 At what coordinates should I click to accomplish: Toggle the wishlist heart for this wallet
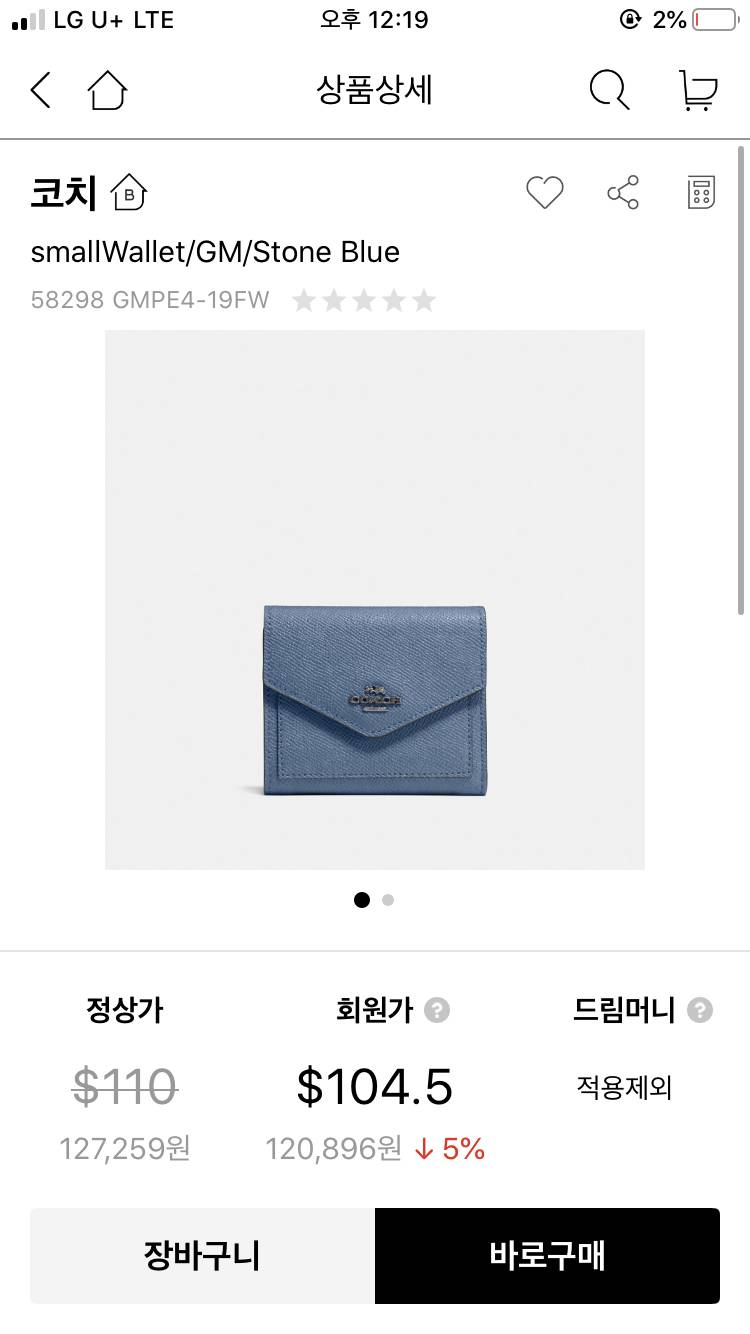point(545,191)
